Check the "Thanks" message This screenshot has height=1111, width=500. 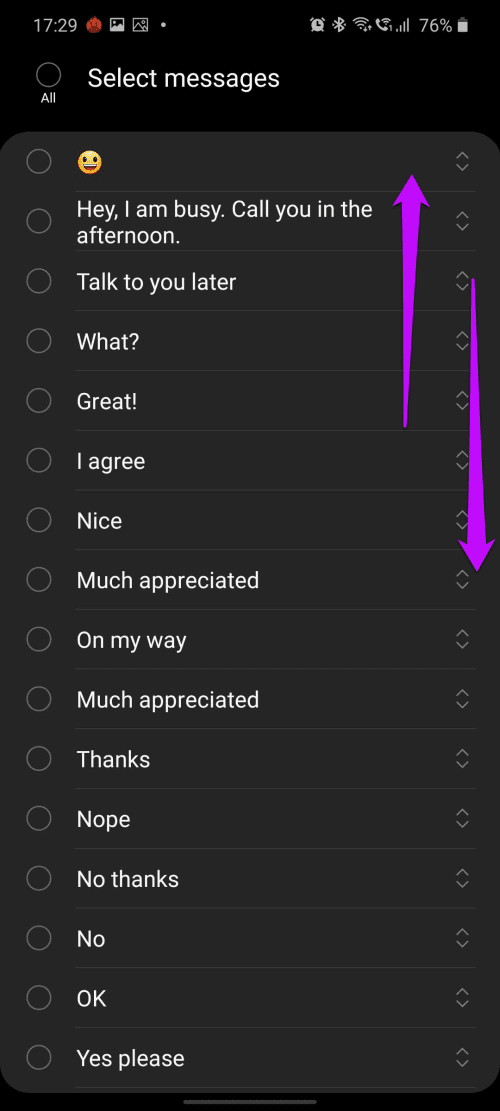point(39,760)
